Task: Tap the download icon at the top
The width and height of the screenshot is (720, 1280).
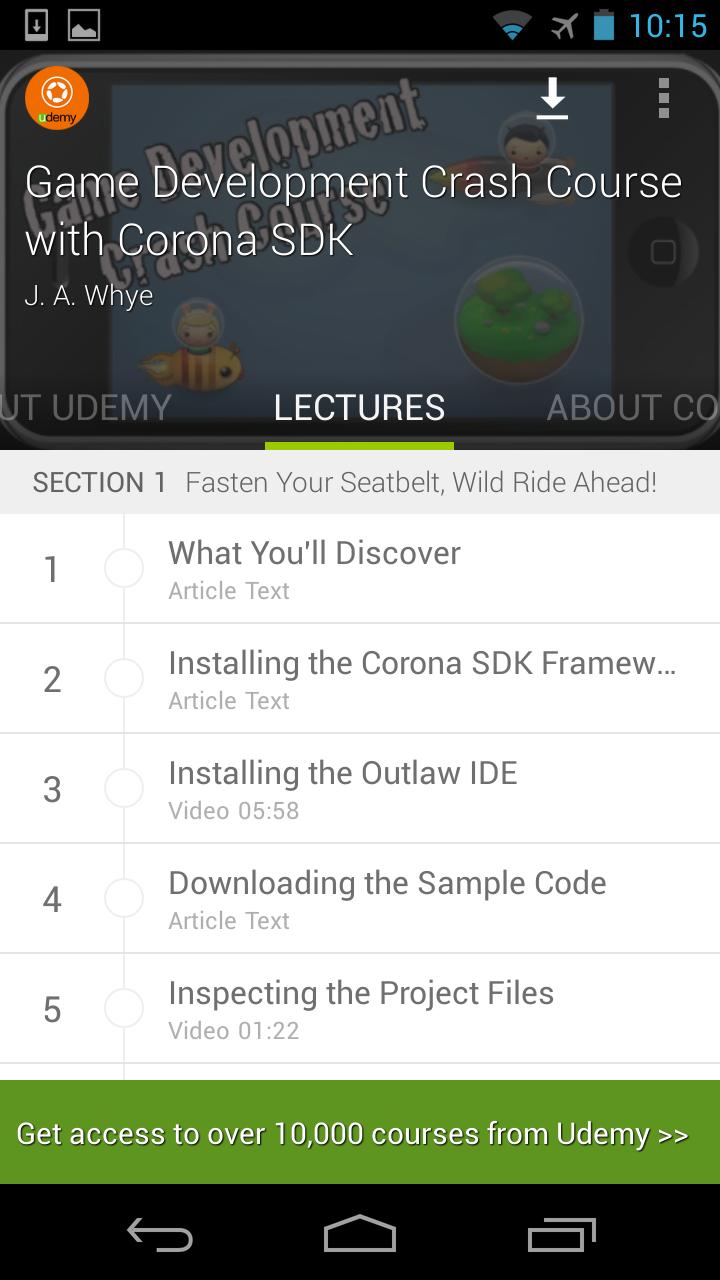Action: tap(552, 97)
